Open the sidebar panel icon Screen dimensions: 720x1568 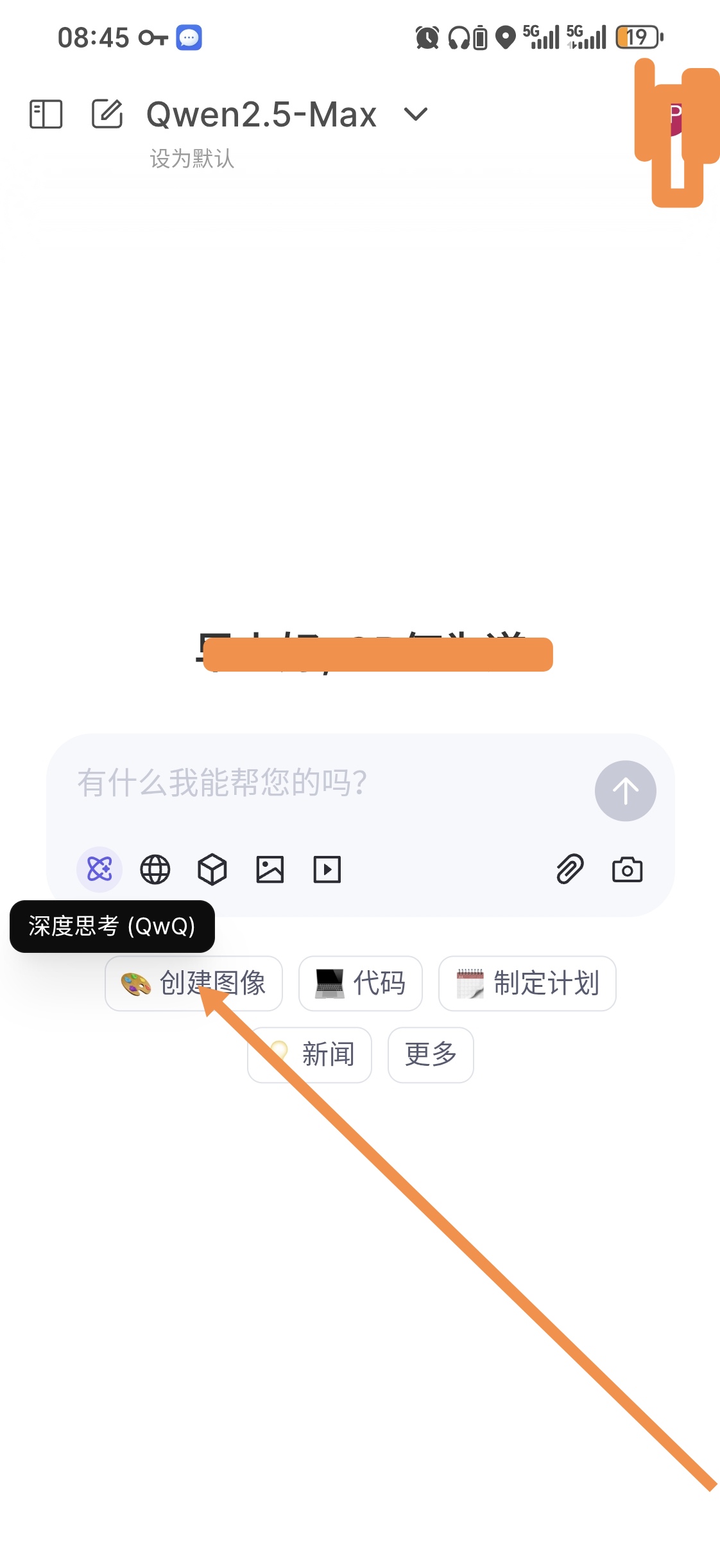pyautogui.click(x=46, y=114)
